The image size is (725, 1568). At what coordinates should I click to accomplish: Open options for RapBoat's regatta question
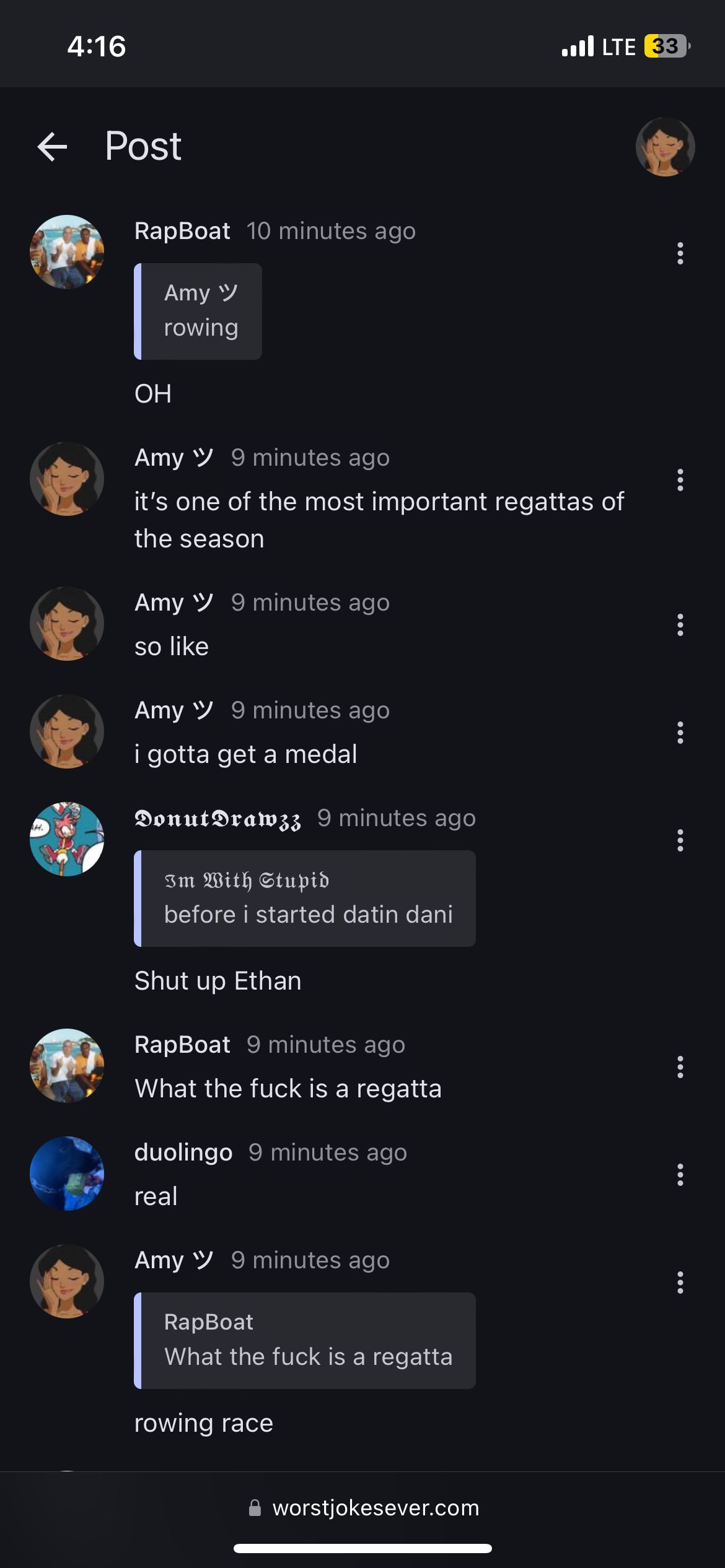(x=680, y=1067)
